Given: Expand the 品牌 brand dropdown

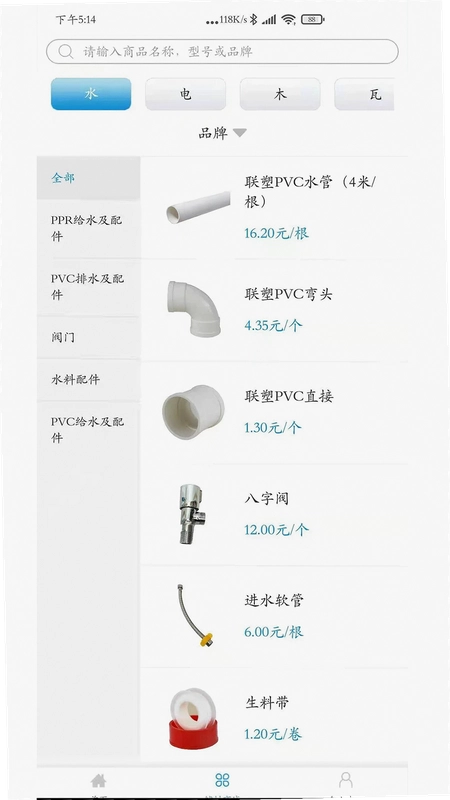Looking at the screenshot, I should pos(222,133).
